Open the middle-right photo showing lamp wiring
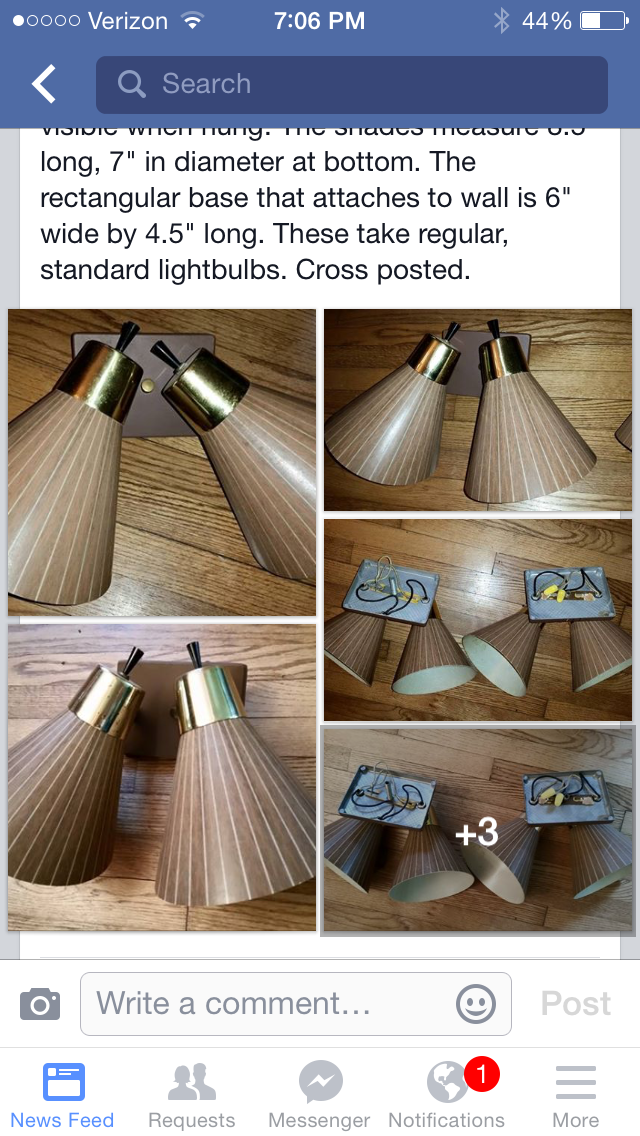 click(478, 620)
